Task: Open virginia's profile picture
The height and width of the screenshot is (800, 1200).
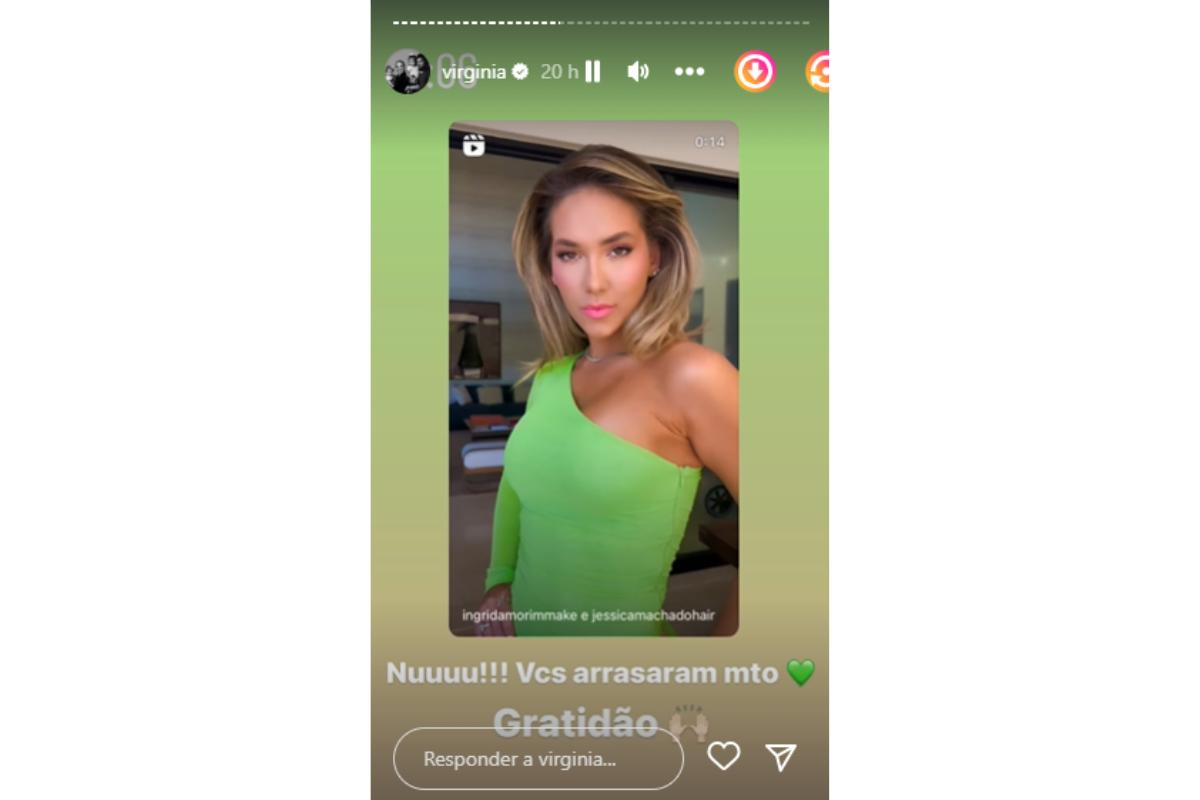Action: [407, 71]
